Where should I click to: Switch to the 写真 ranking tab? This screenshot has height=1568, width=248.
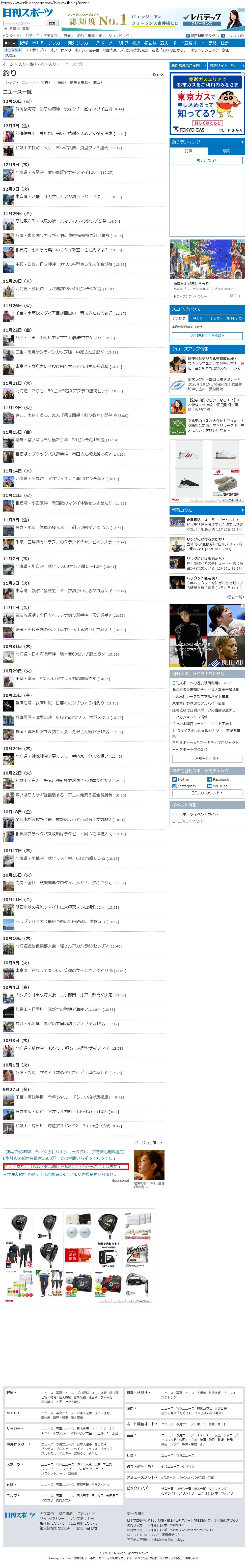(x=226, y=151)
